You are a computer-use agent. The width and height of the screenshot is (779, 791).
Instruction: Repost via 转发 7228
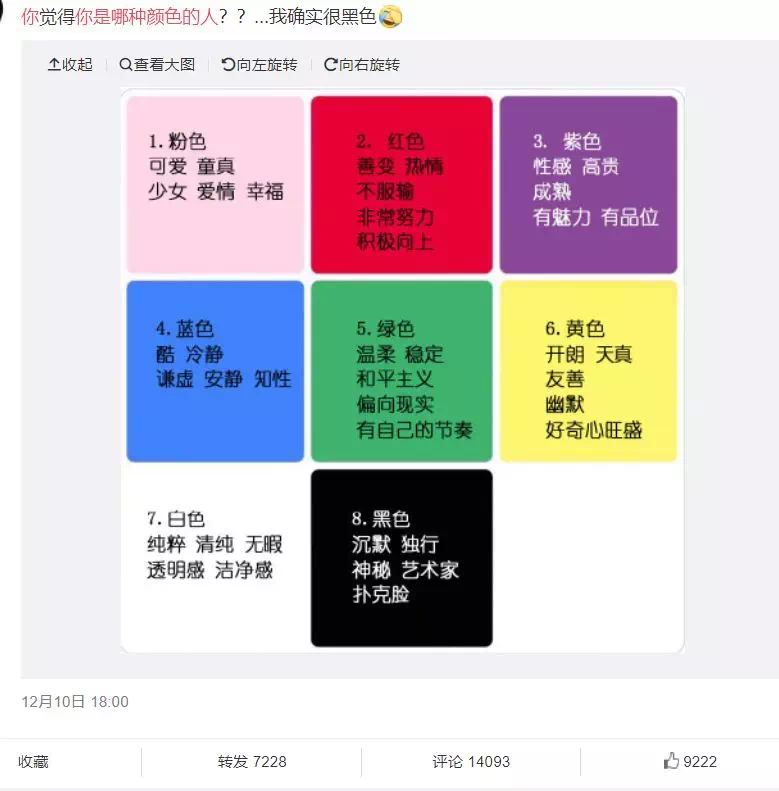(x=252, y=762)
